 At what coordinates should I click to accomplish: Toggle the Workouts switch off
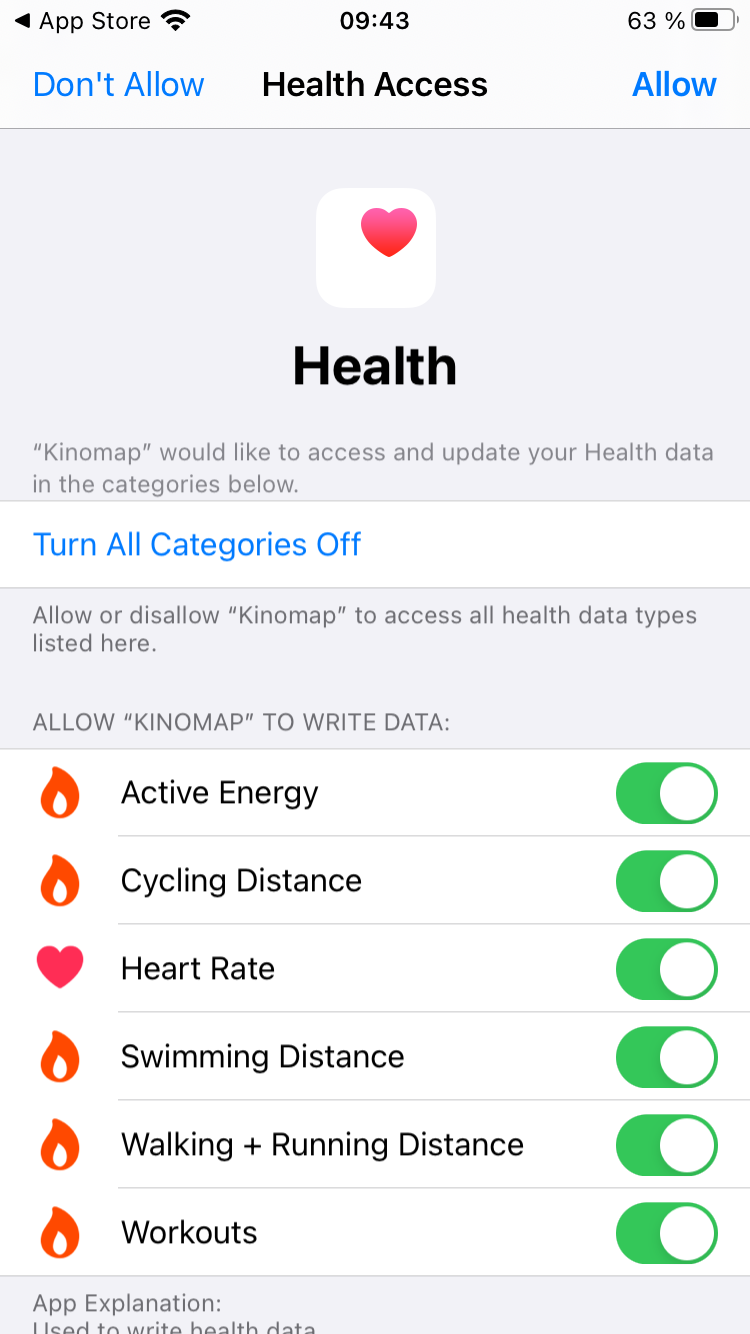(666, 1233)
